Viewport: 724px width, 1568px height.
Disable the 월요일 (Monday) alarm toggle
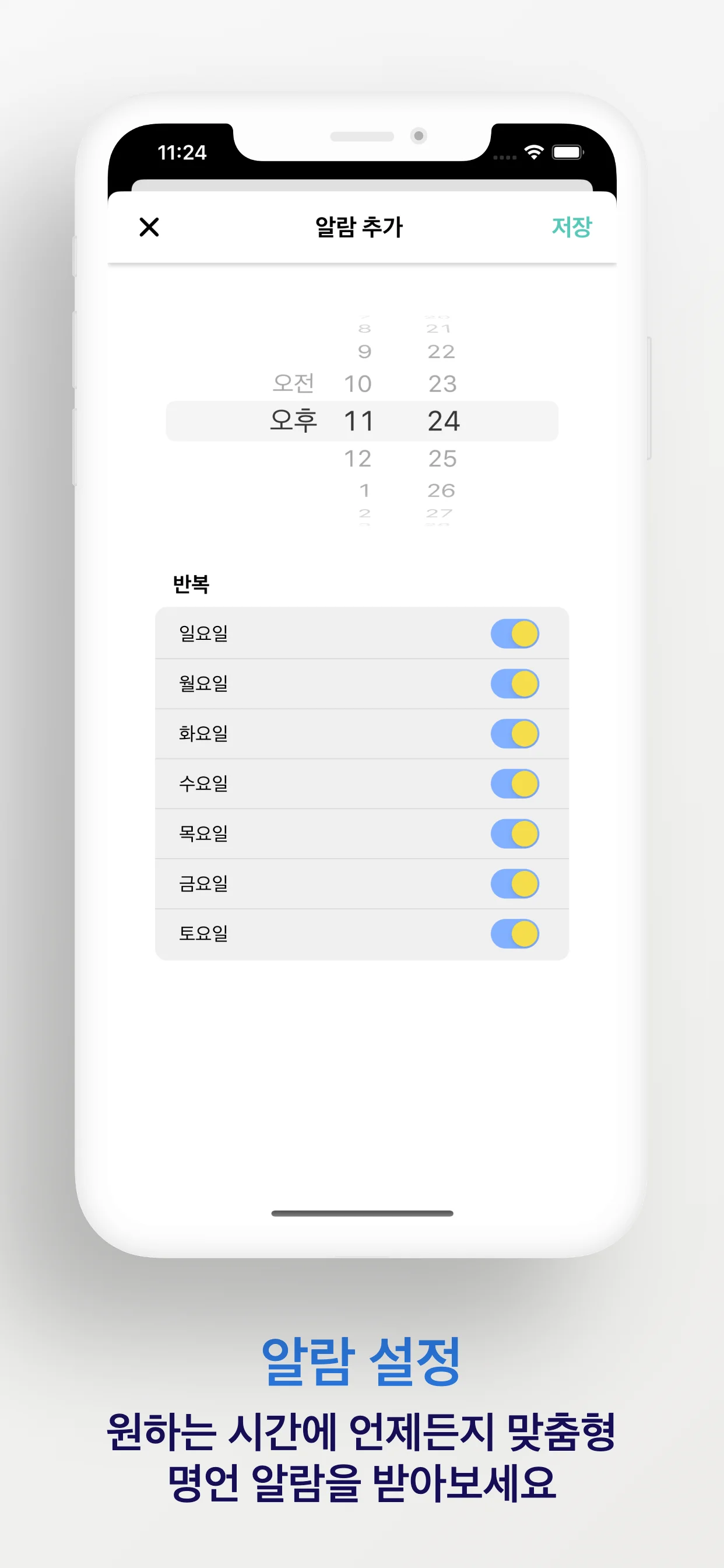[x=514, y=683]
